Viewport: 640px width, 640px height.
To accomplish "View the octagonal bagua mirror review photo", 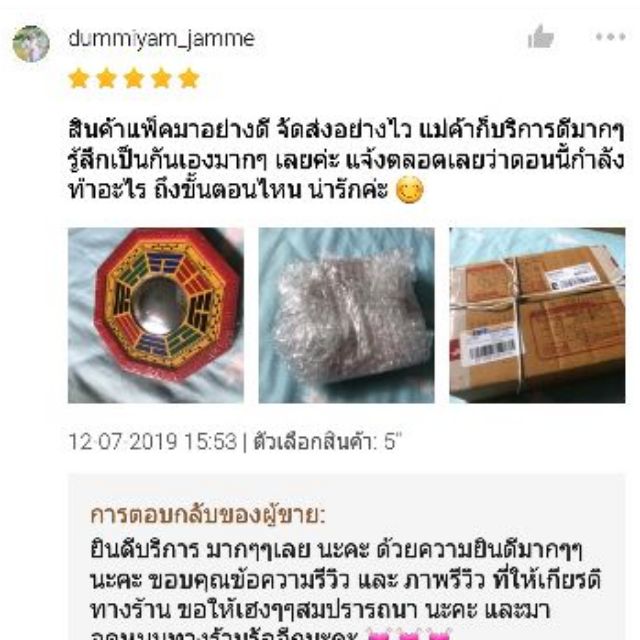I will tap(155, 315).
